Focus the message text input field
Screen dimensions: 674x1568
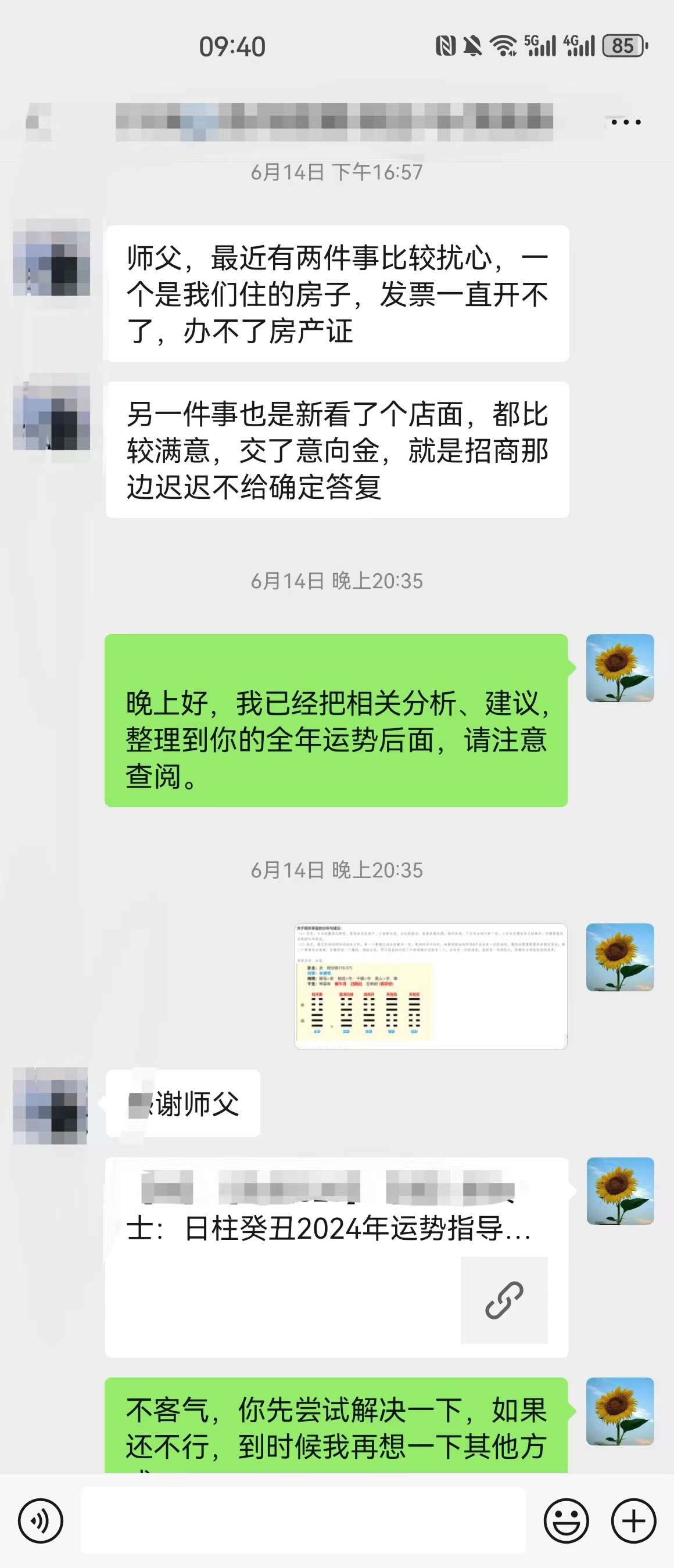[303, 1520]
